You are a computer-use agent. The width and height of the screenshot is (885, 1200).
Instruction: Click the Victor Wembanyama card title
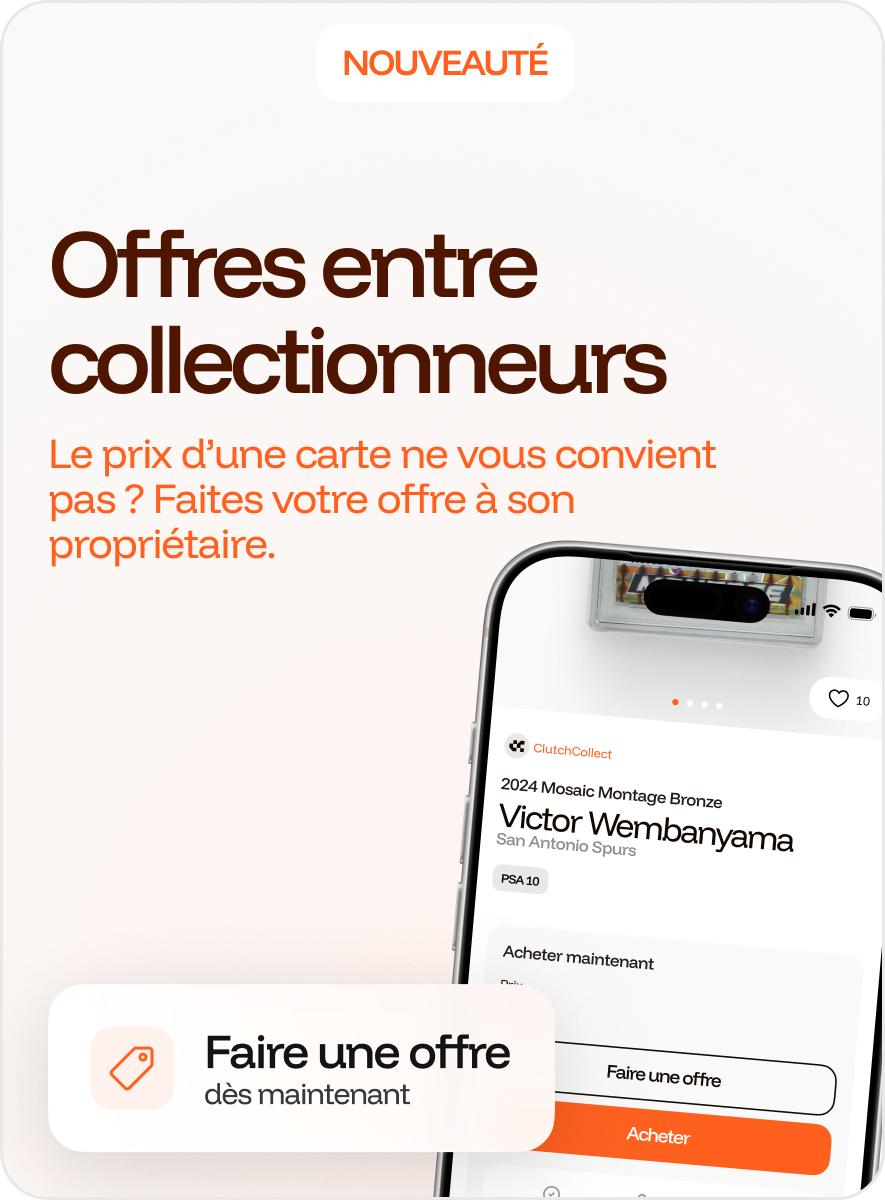645,826
